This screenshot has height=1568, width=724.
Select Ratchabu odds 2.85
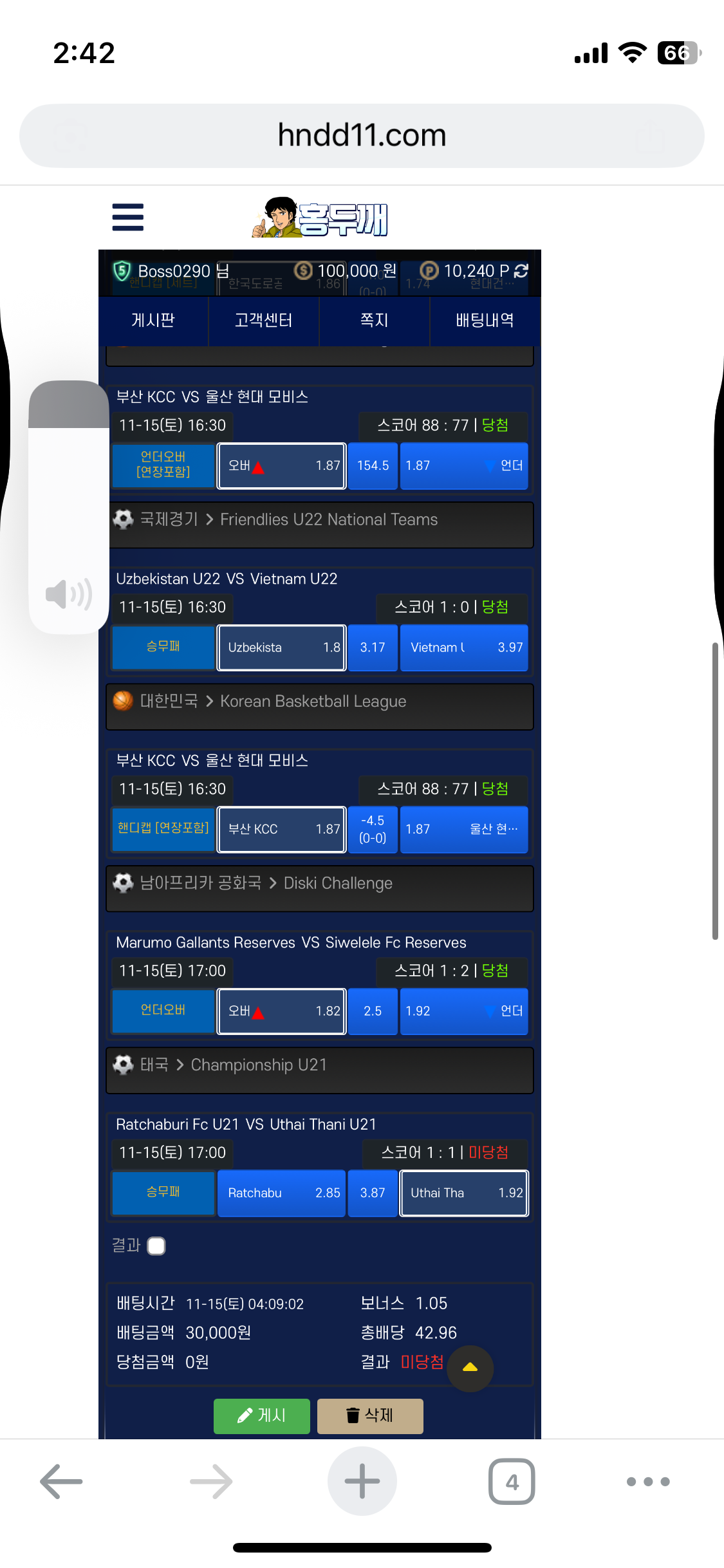282,1193
